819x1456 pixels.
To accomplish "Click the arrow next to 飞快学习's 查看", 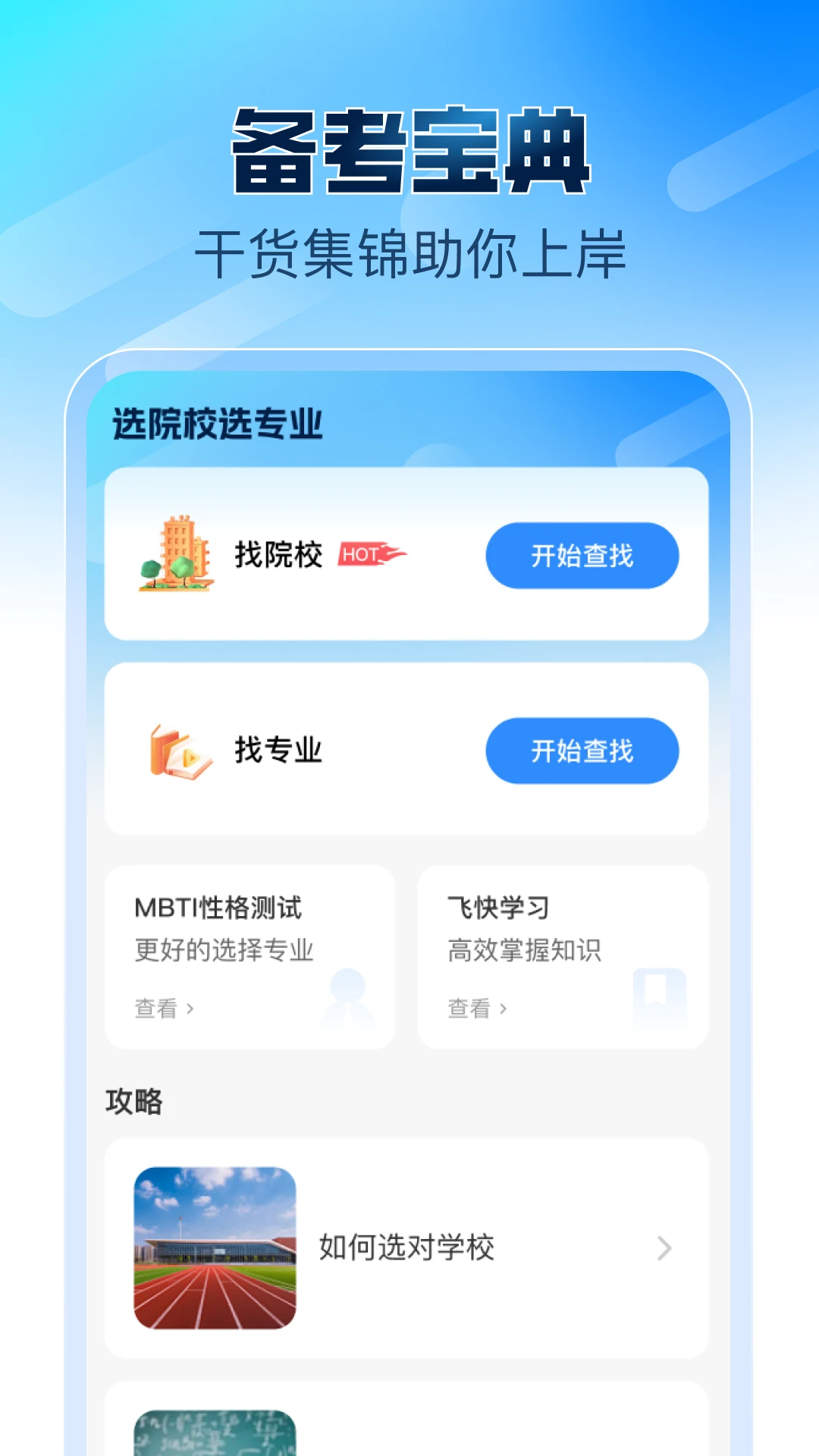I will coord(505,1009).
